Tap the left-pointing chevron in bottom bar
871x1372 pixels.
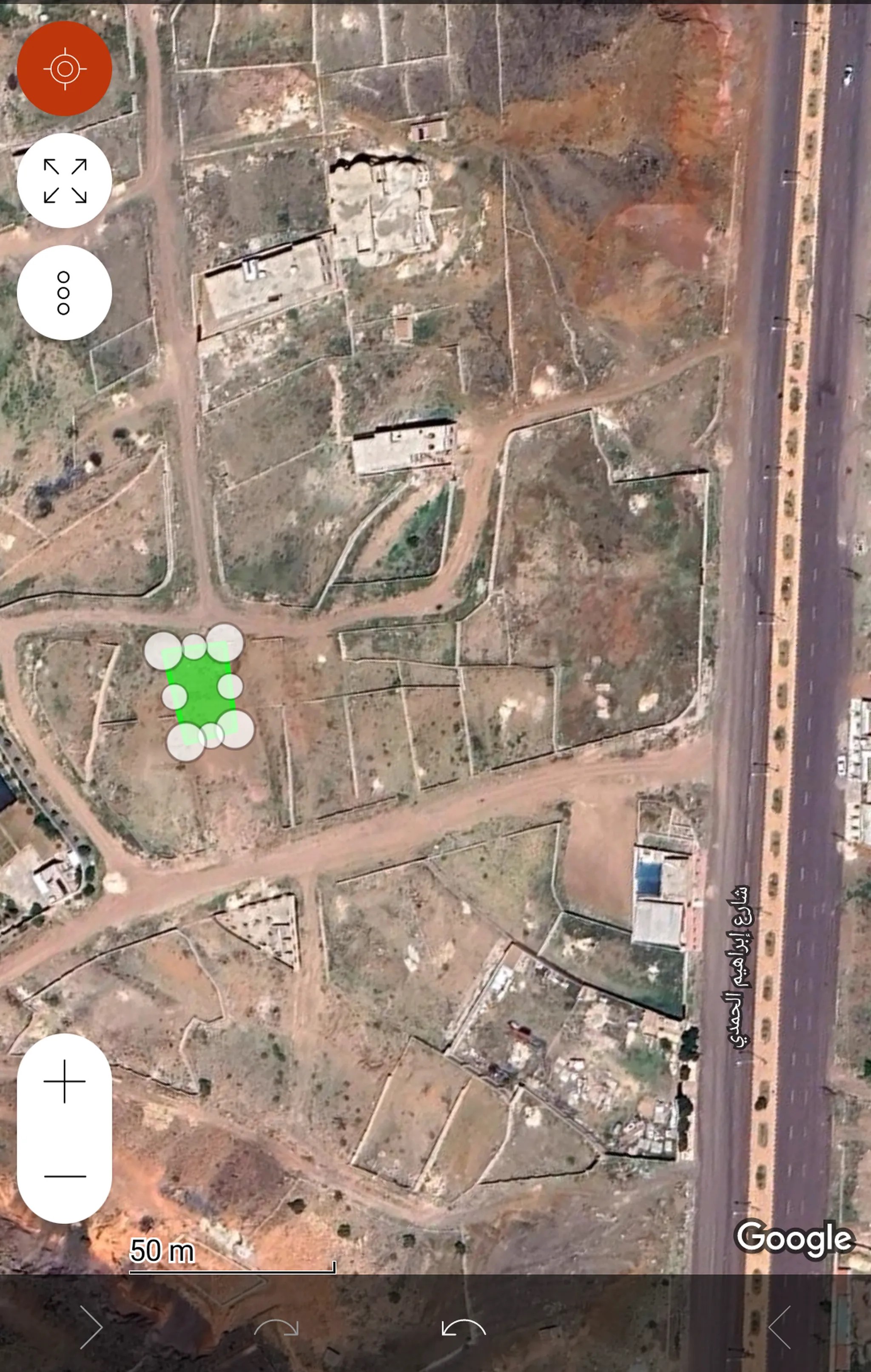pos(779,1327)
